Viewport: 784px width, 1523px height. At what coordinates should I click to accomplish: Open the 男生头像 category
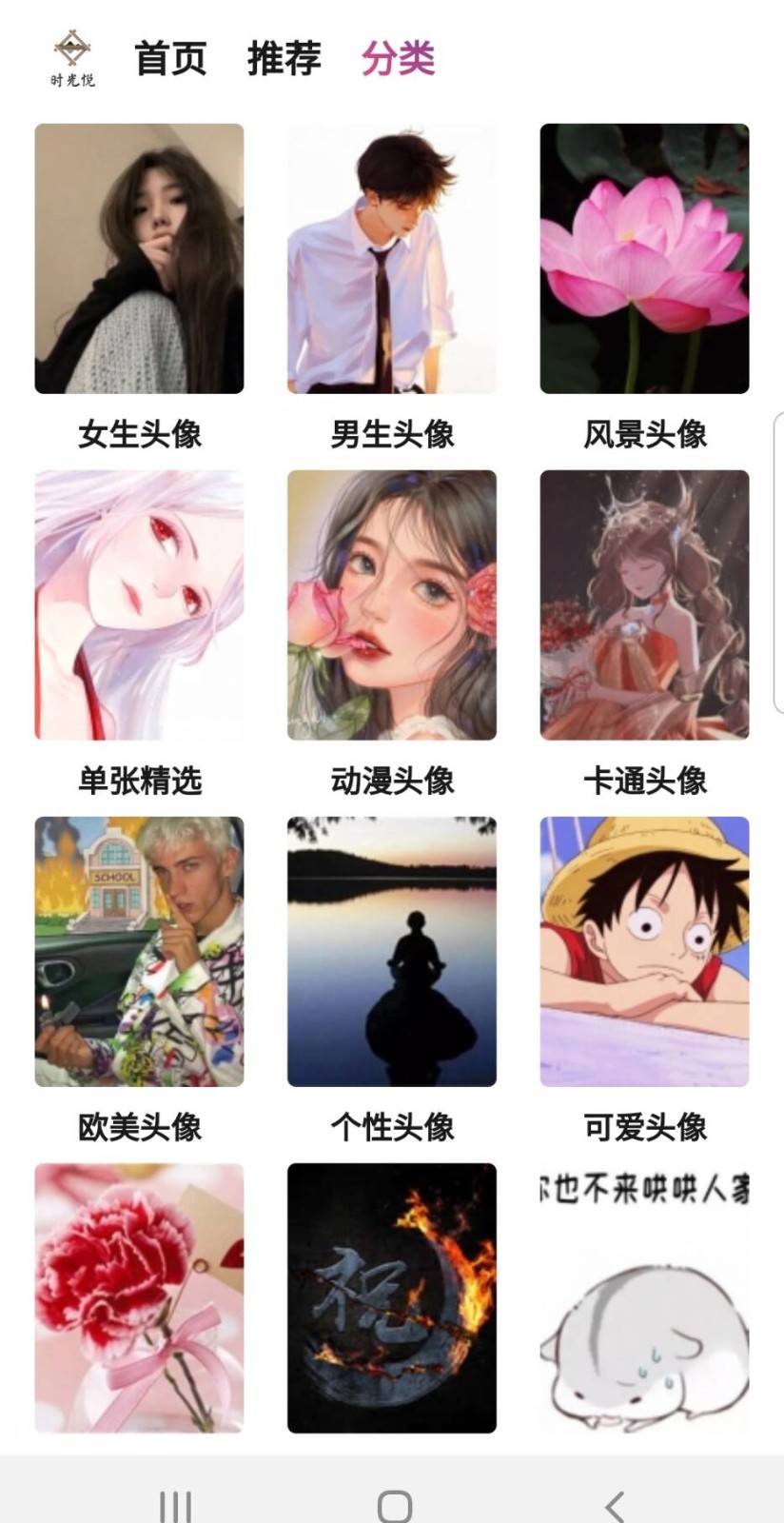tap(392, 259)
